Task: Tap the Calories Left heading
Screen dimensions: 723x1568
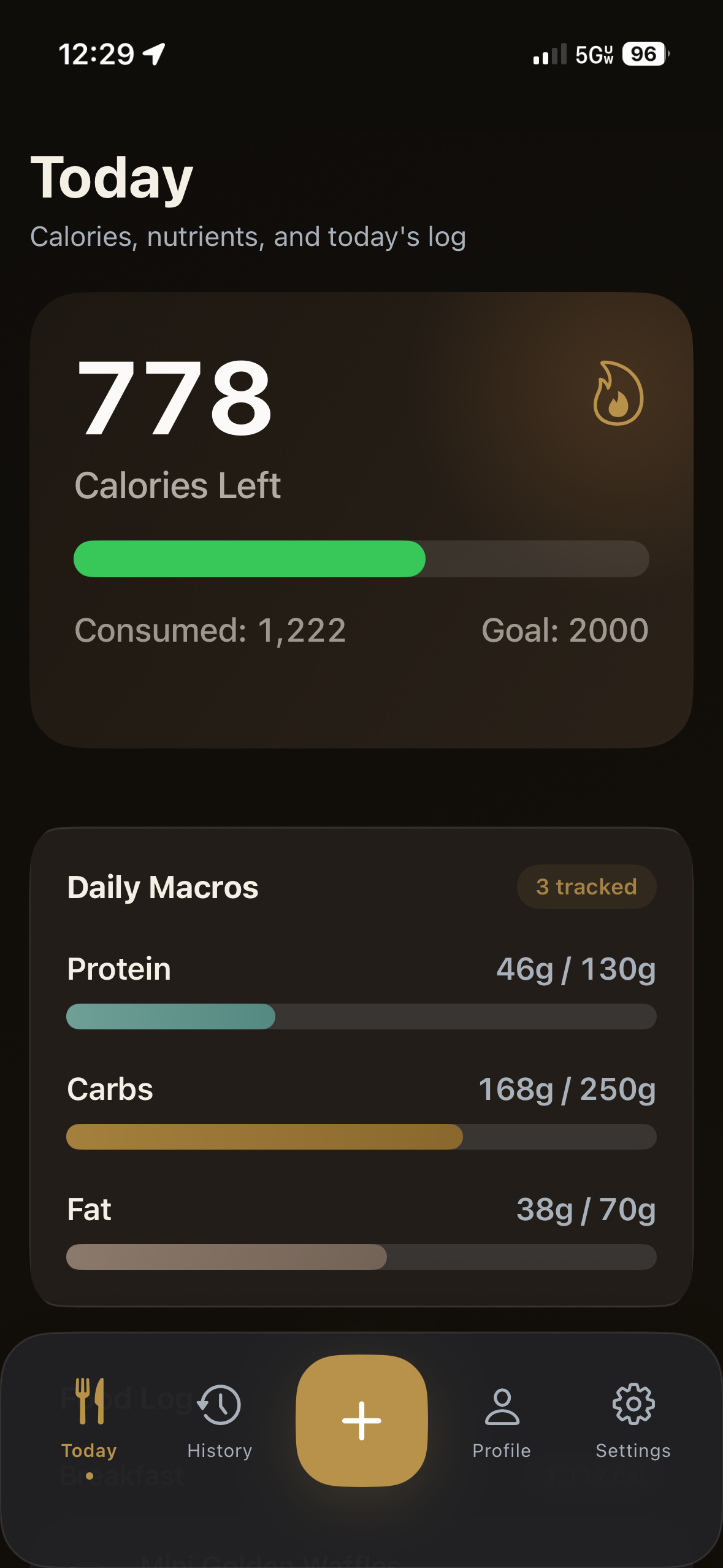Action: coord(177,484)
